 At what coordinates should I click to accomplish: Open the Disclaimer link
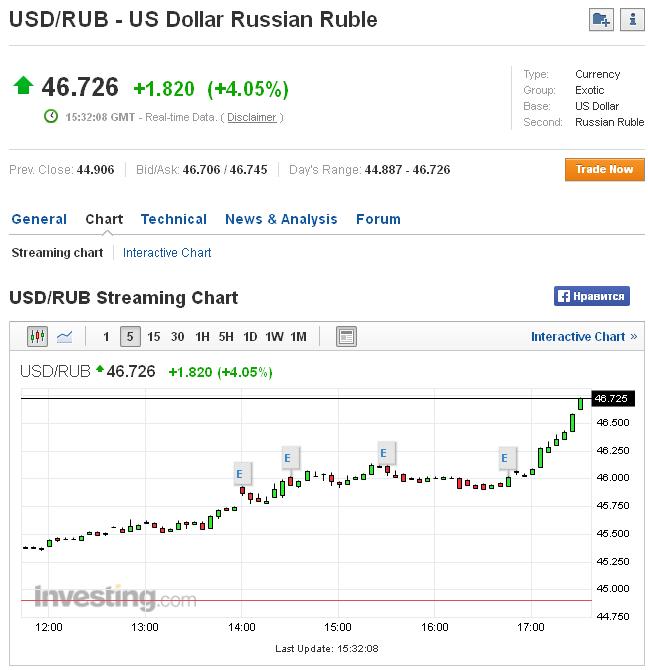pyautogui.click(x=251, y=117)
